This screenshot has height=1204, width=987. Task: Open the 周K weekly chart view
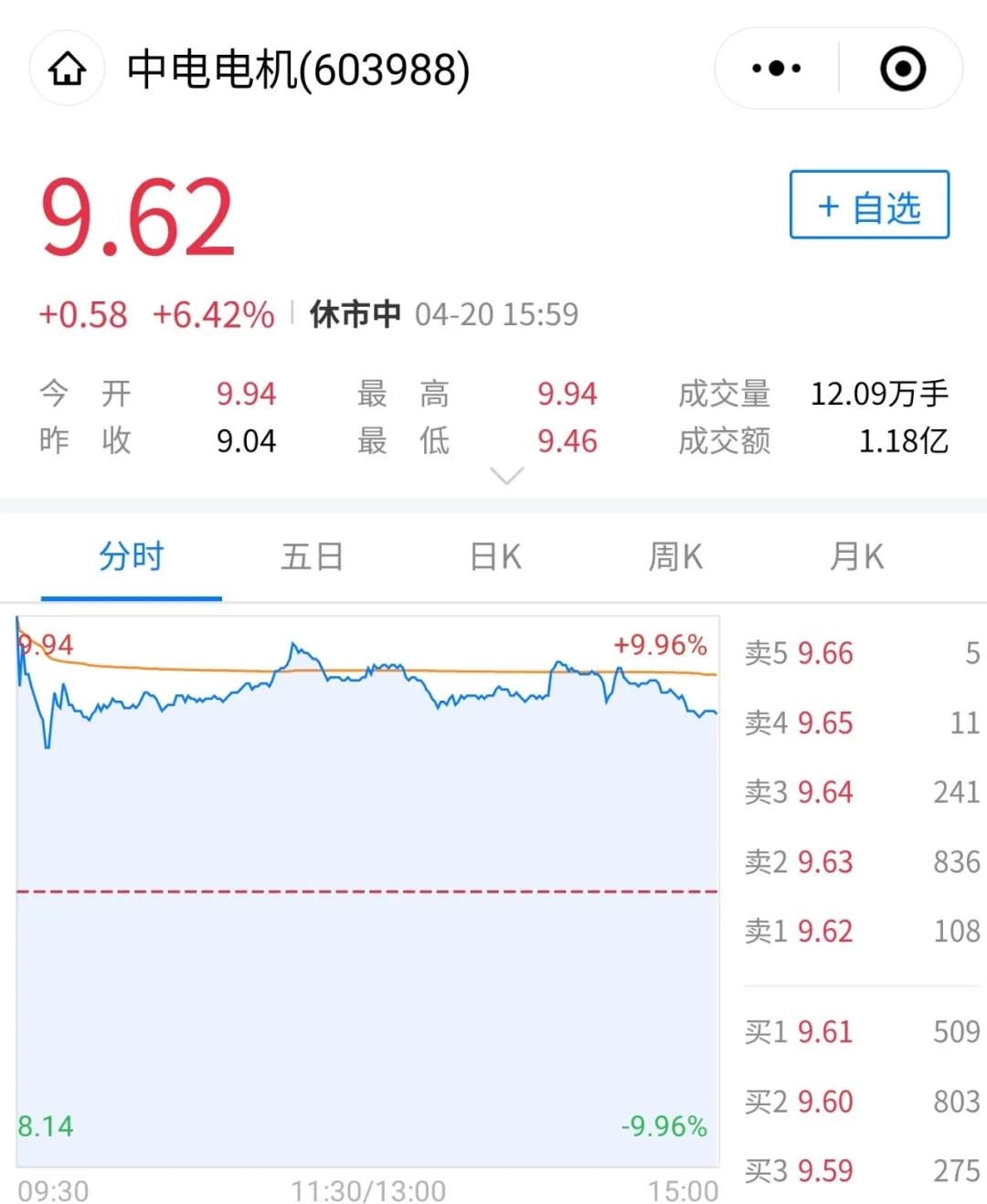click(675, 555)
